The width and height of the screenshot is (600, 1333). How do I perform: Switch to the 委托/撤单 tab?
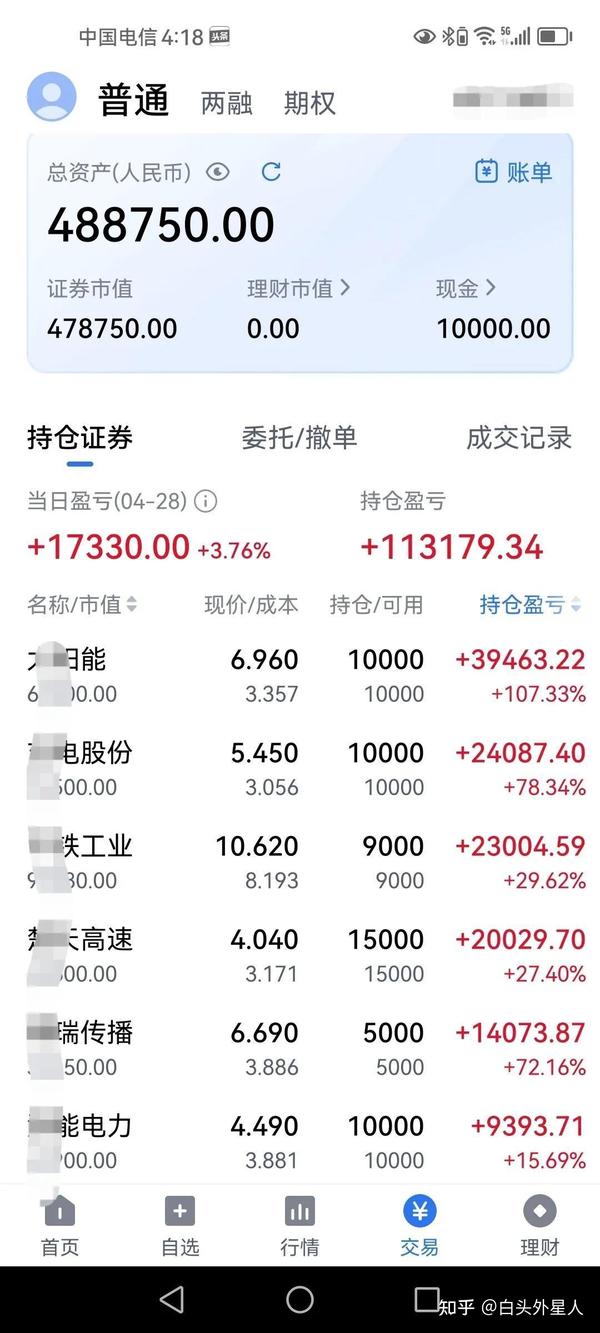(299, 437)
